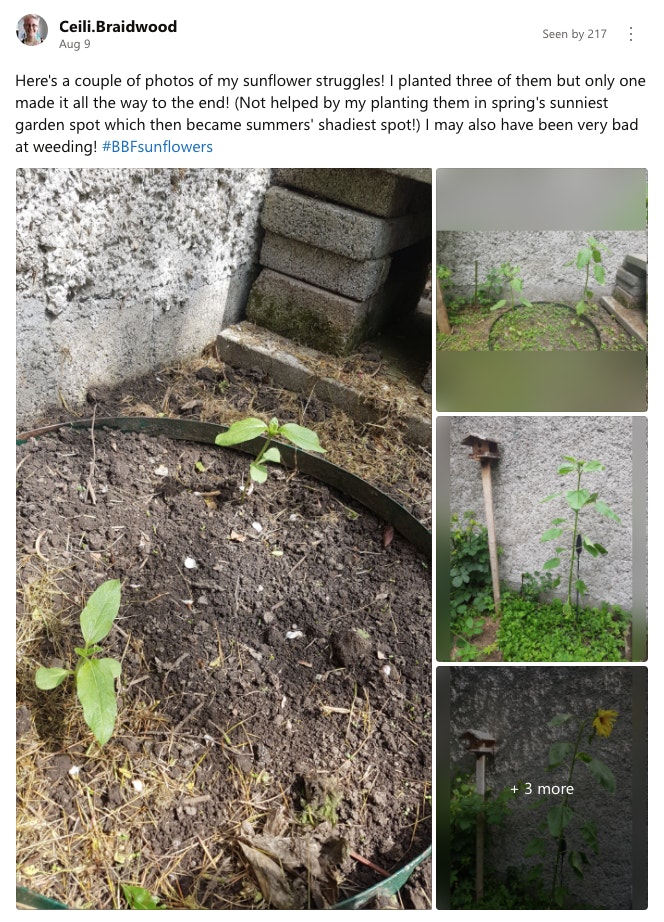Viewport: 664px width, 922px height.
Task: Open Ceili.Braidwood's profile picture
Action: (x=32, y=30)
